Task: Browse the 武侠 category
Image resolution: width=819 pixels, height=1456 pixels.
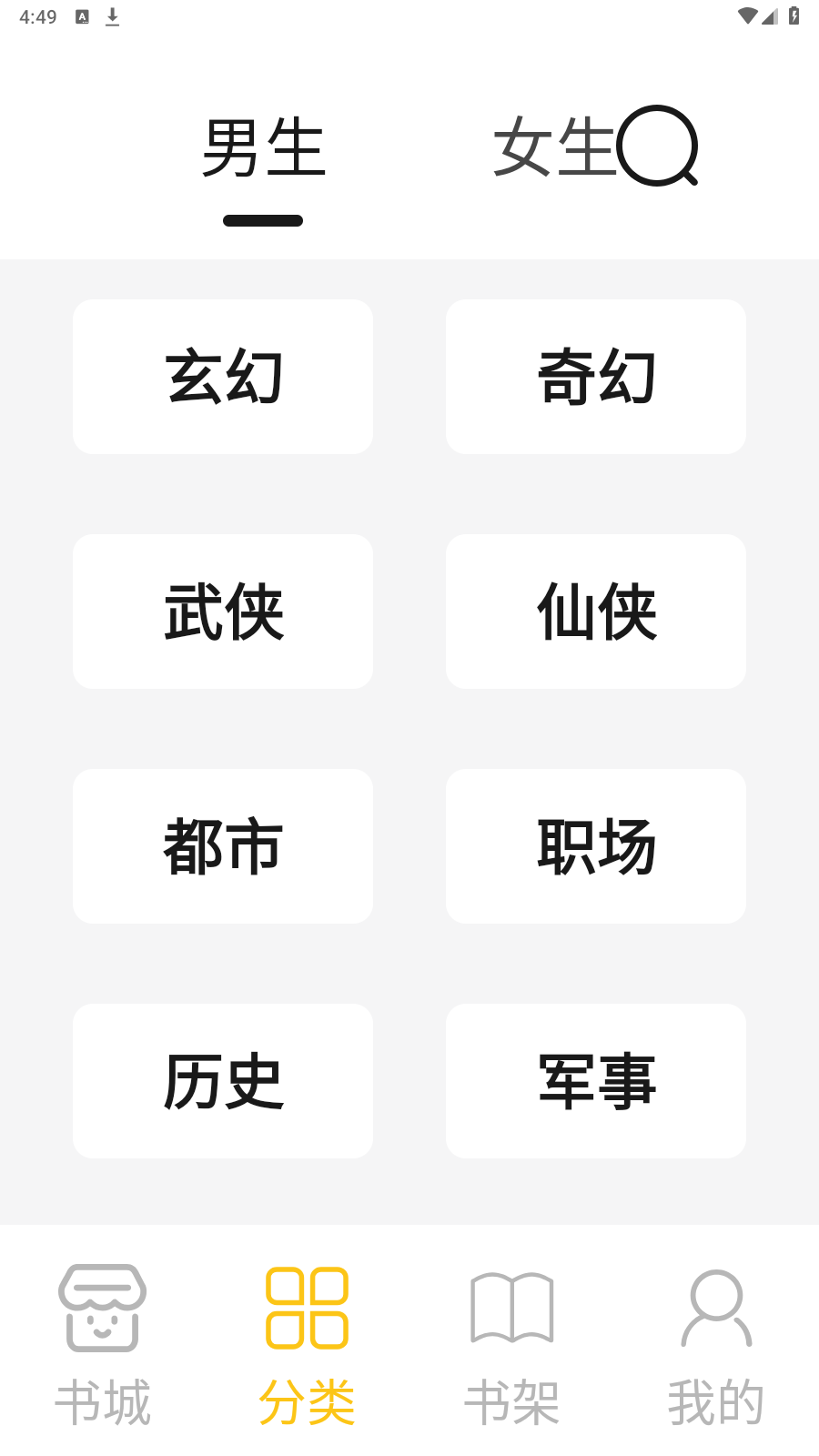Action: click(223, 612)
